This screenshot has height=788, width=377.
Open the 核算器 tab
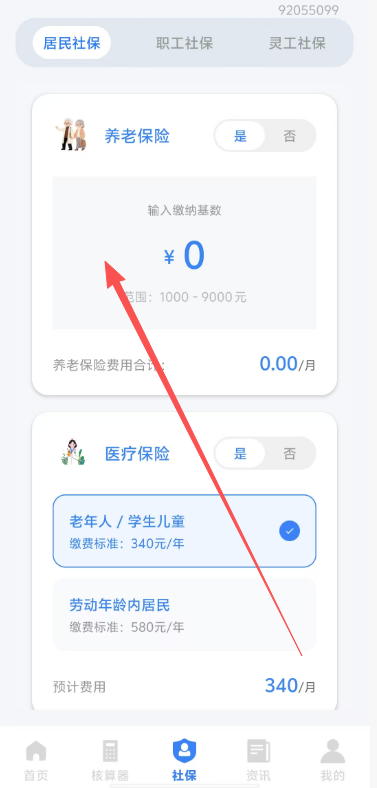(x=110, y=760)
